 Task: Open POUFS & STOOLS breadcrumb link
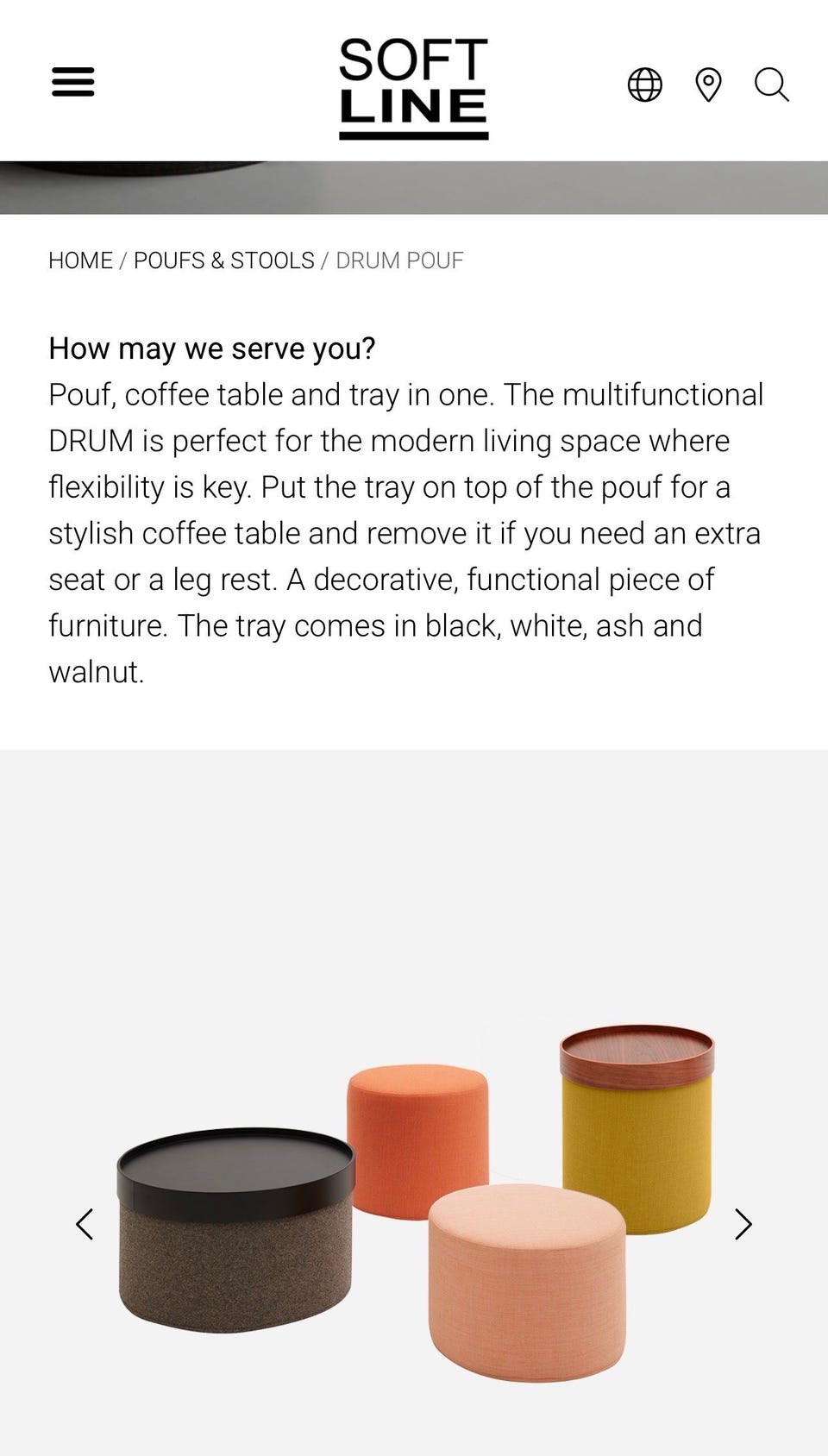(x=223, y=260)
